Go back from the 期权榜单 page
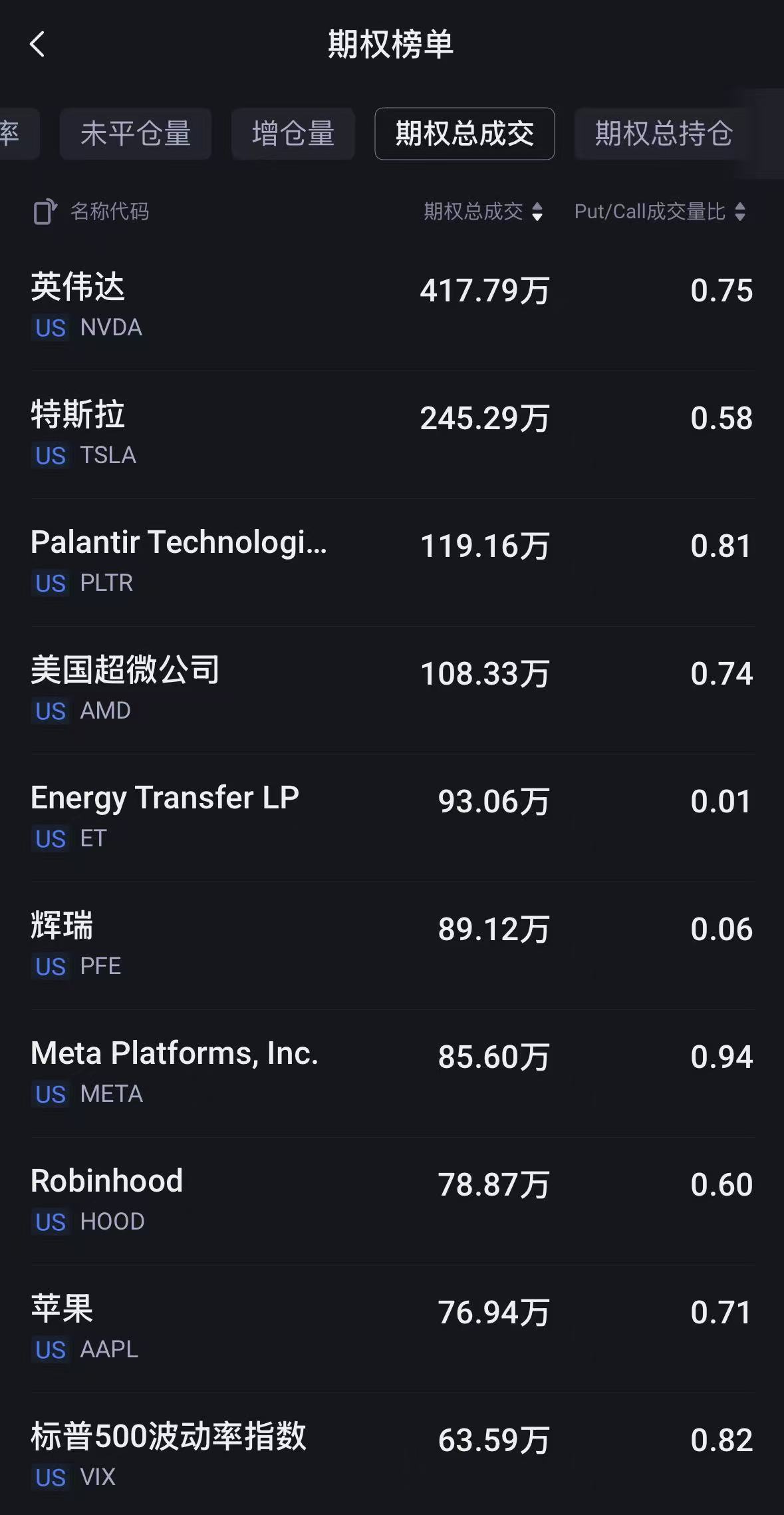This screenshot has width=784, height=1515. tap(37, 45)
